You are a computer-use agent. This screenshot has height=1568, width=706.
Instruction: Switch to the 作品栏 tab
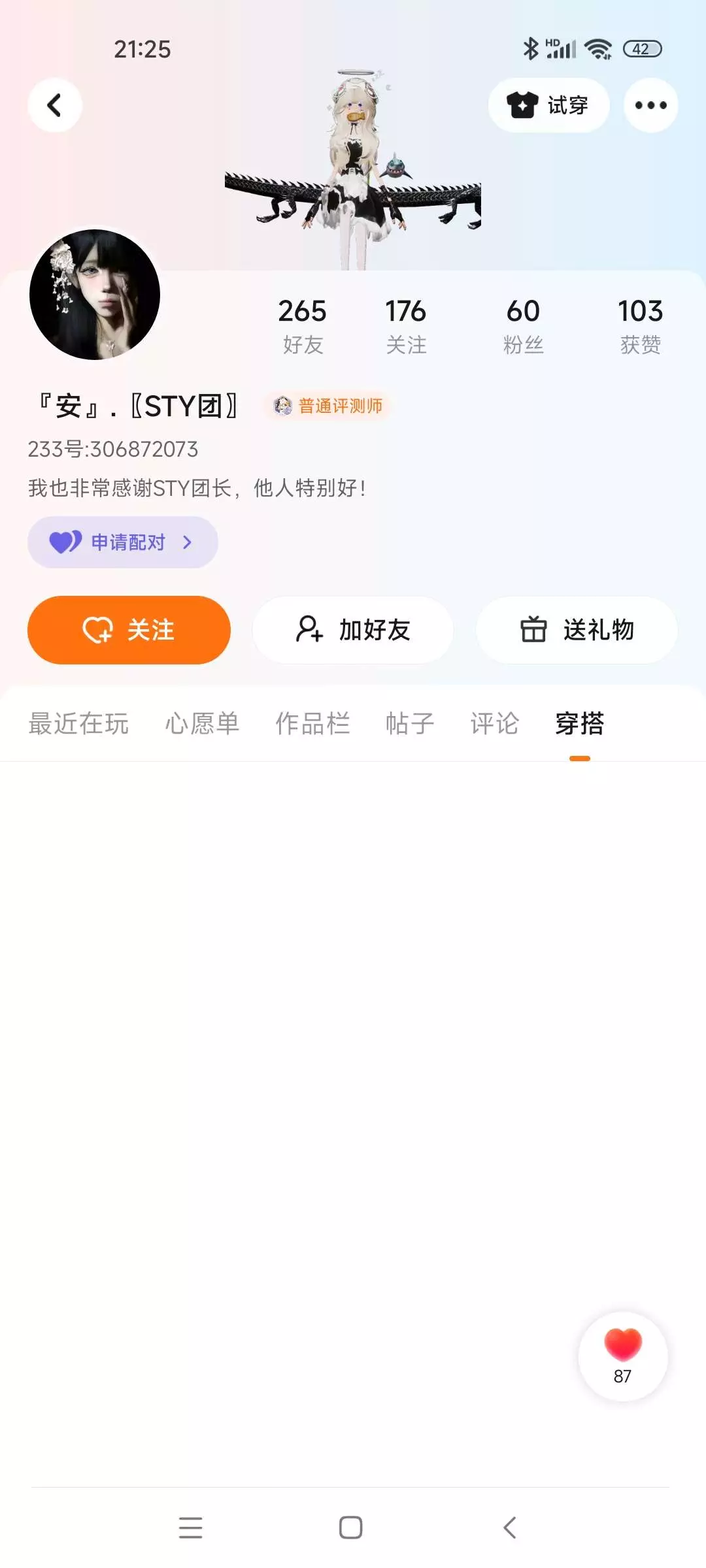pyautogui.click(x=312, y=724)
